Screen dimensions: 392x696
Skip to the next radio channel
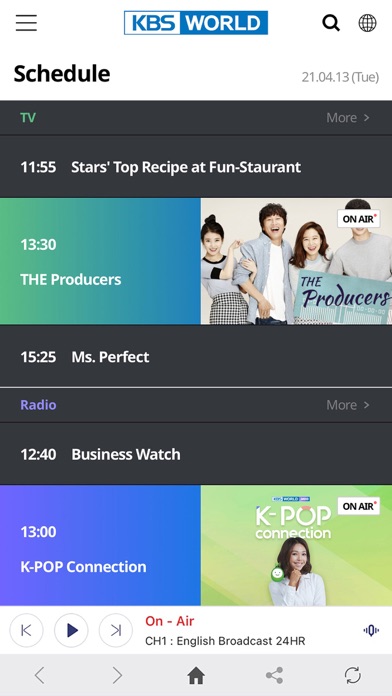tap(116, 630)
